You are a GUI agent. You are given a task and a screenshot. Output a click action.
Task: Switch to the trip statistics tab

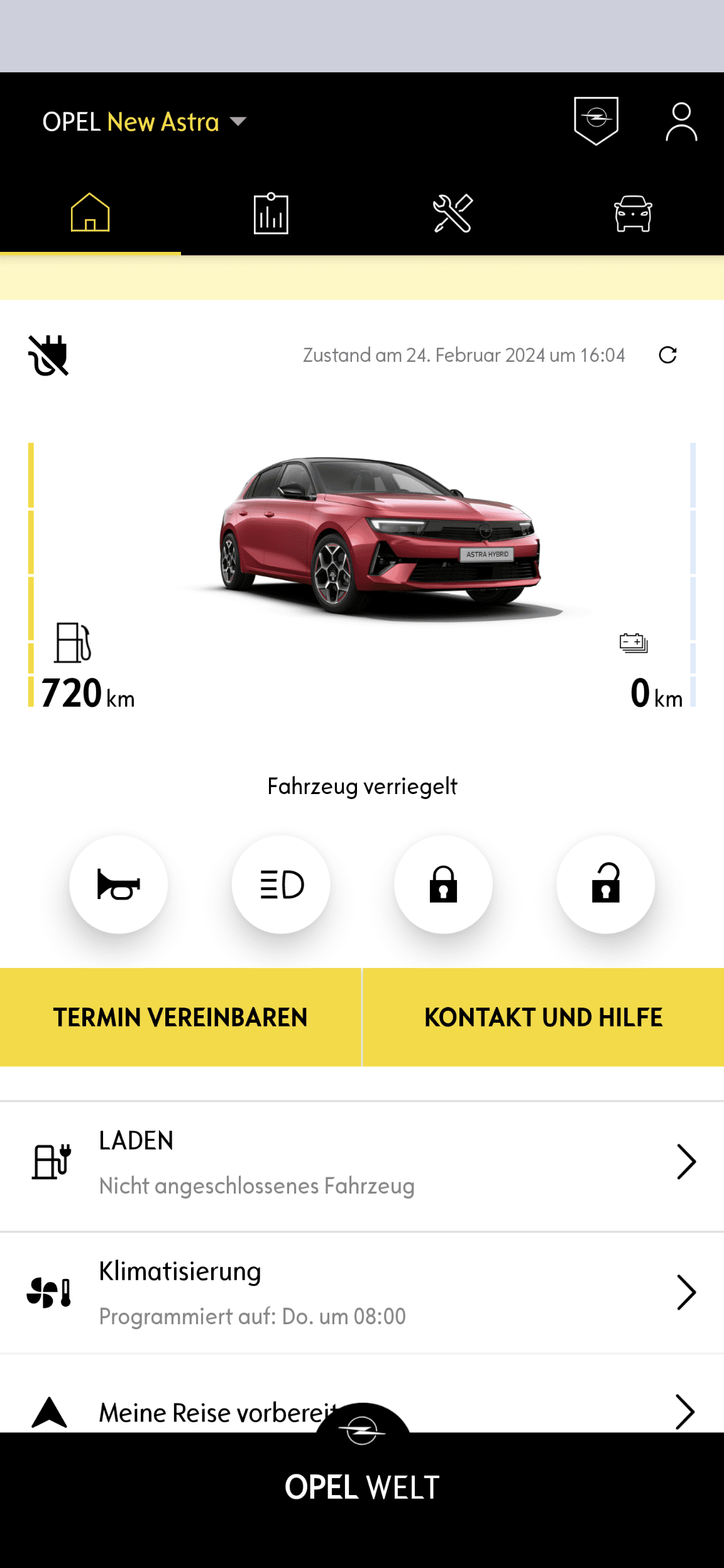coord(271,214)
